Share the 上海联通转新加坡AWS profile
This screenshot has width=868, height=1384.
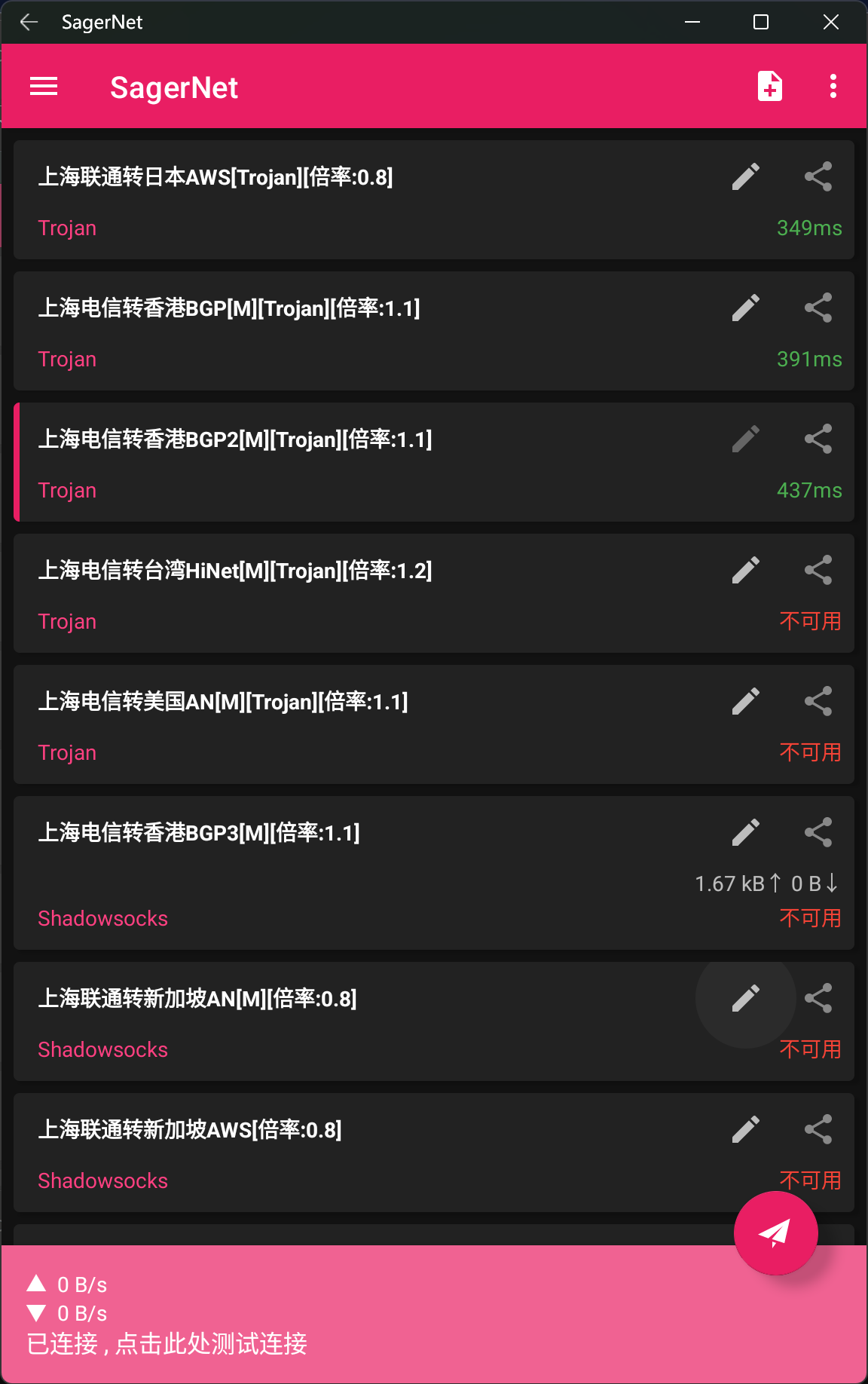(818, 1130)
